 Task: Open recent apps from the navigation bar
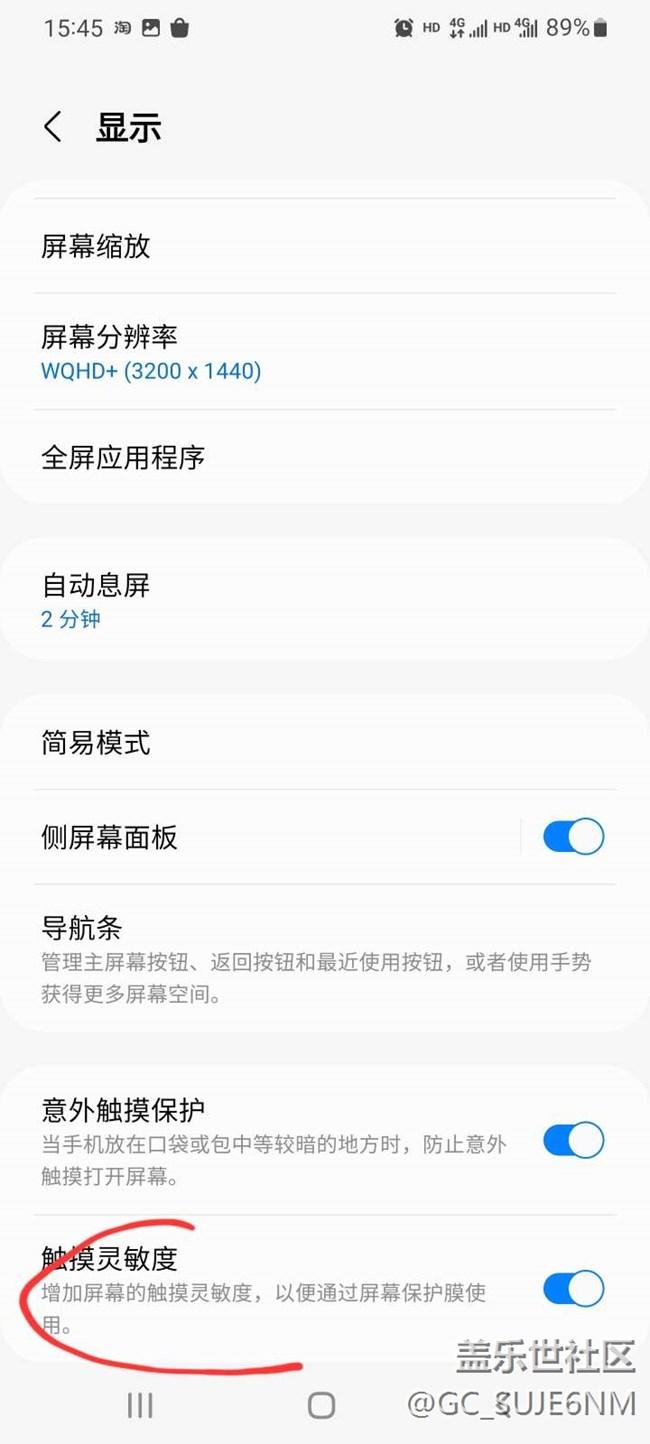(140, 1405)
